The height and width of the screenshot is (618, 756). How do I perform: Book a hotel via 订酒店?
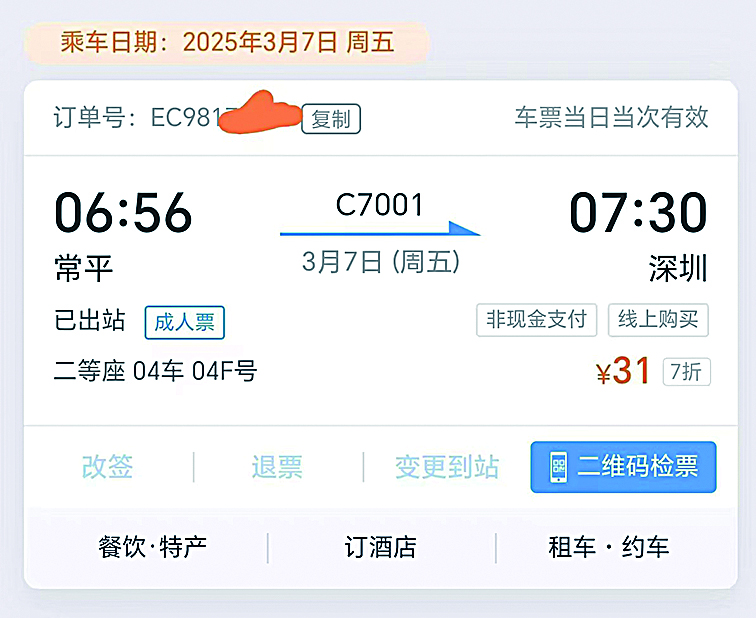coord(380,547)
